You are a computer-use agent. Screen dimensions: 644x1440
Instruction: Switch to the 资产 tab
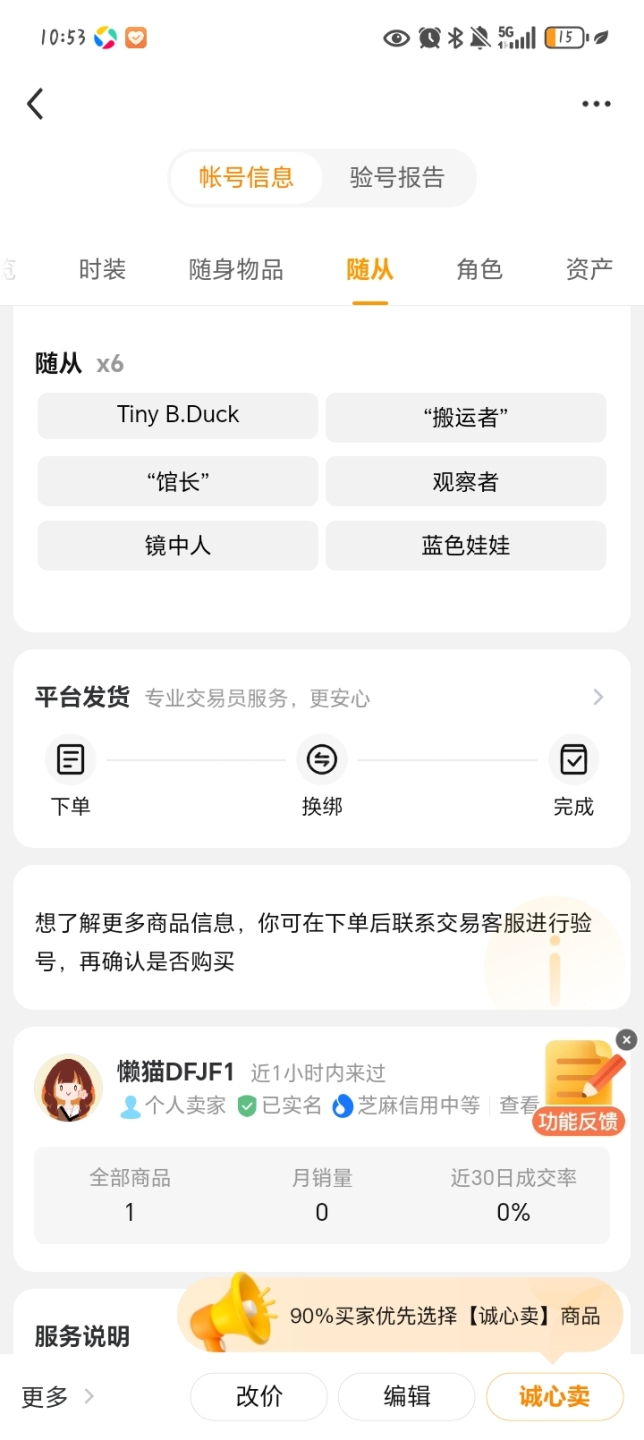(x=589, y=269)
